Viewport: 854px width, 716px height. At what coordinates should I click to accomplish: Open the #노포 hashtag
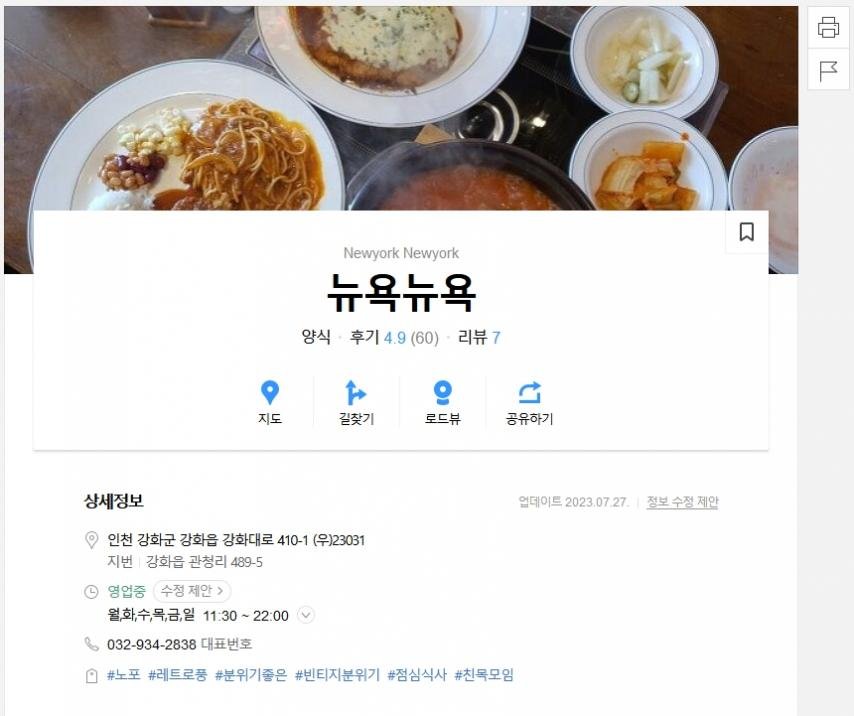click(124, 676)
